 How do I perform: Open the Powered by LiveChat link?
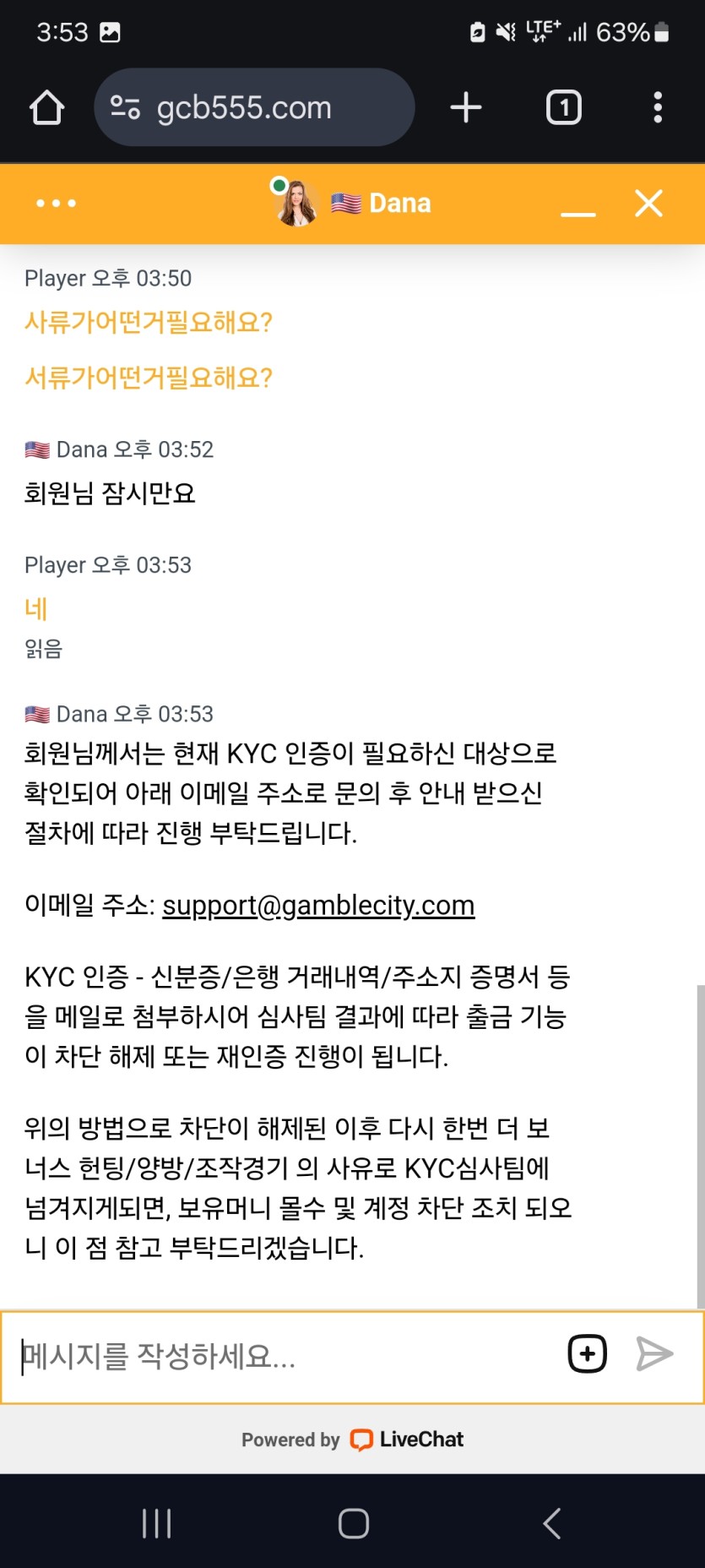click(x=353, y=1440)
